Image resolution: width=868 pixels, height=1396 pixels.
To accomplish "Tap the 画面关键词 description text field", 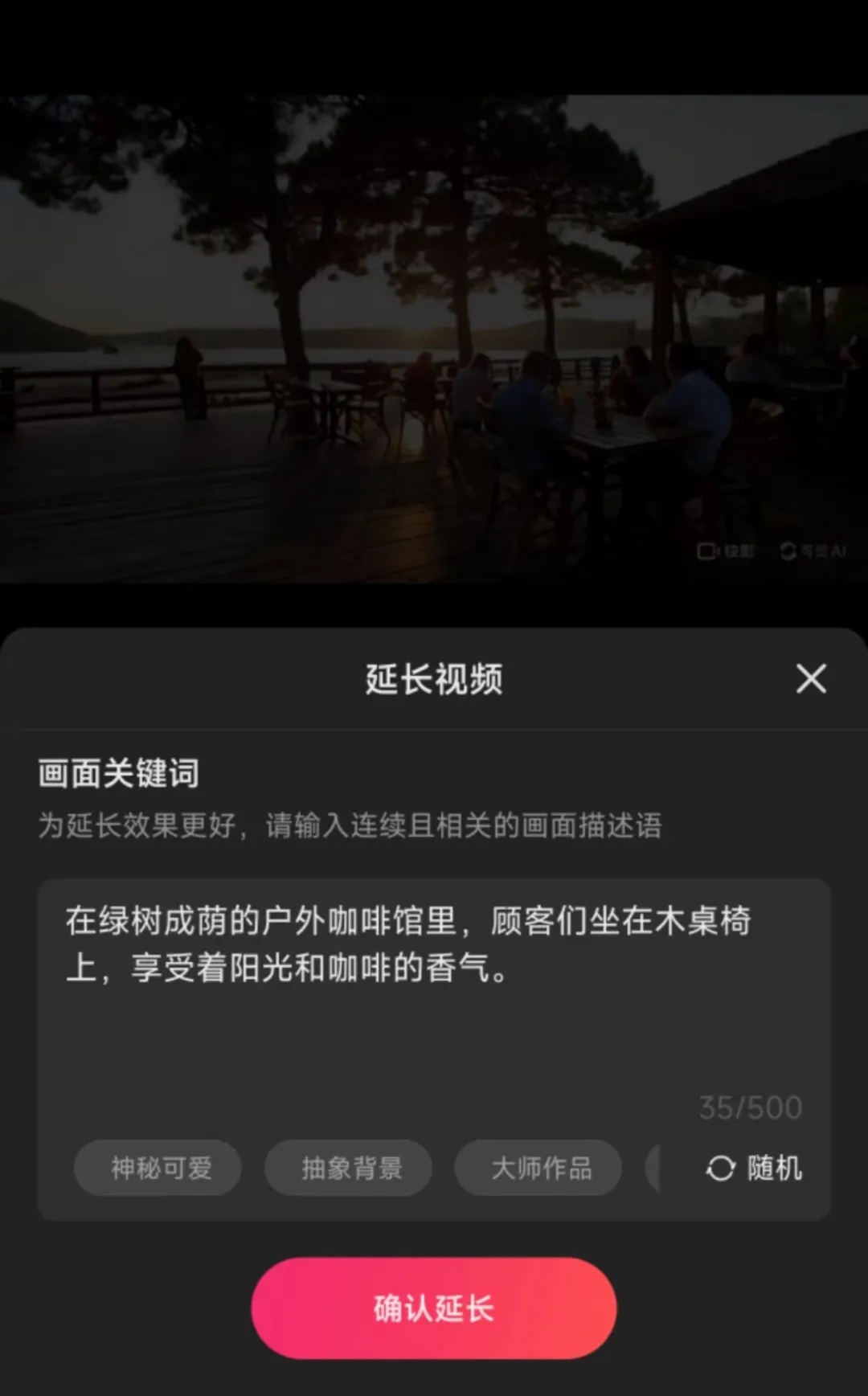I will 434,997.
